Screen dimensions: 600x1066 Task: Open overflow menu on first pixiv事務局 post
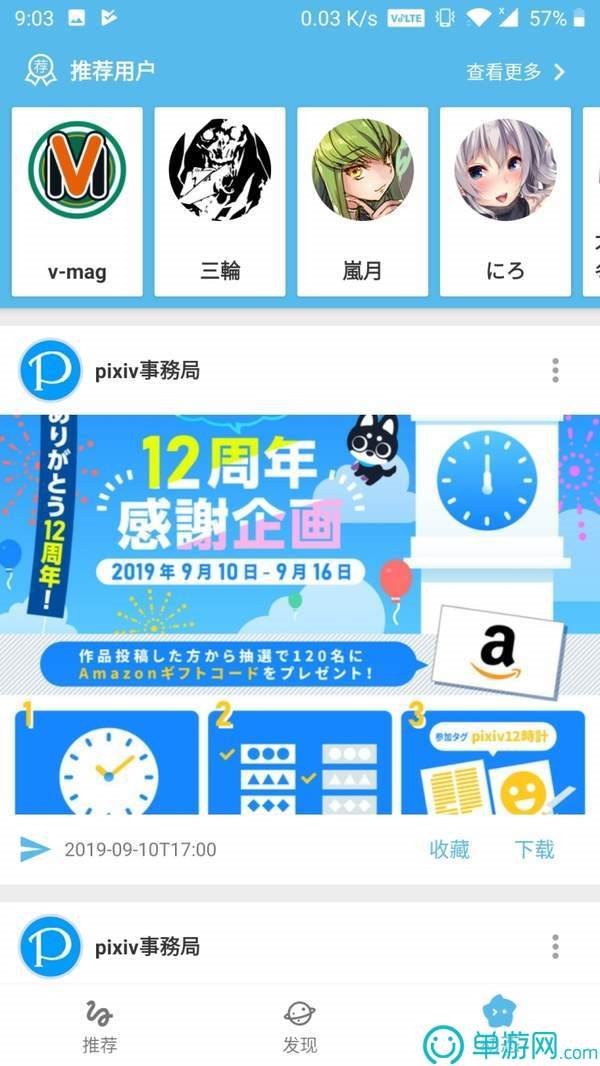pos(555,371)
